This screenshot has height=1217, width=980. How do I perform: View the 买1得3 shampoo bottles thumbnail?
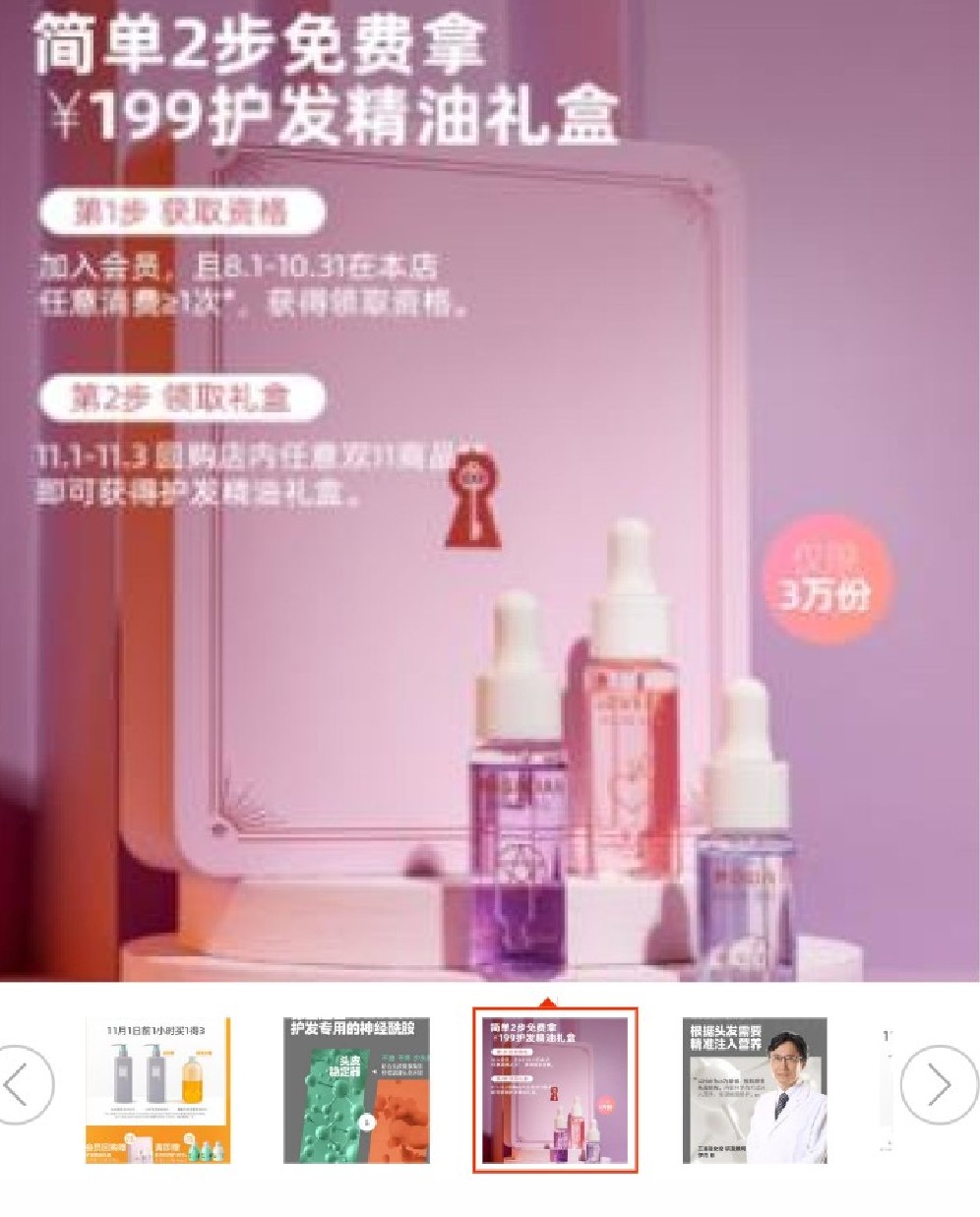coord(157,1090)
